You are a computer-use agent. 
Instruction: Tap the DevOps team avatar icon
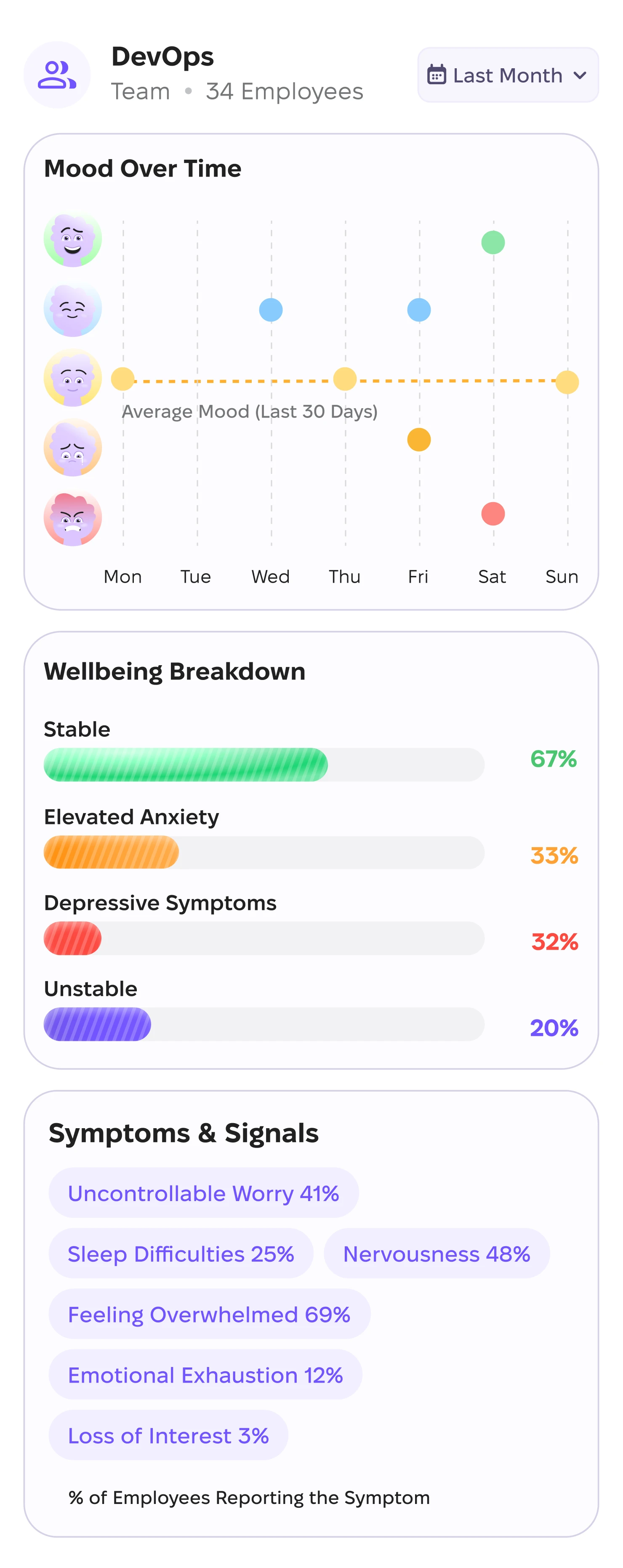click(x=57, y=75)
